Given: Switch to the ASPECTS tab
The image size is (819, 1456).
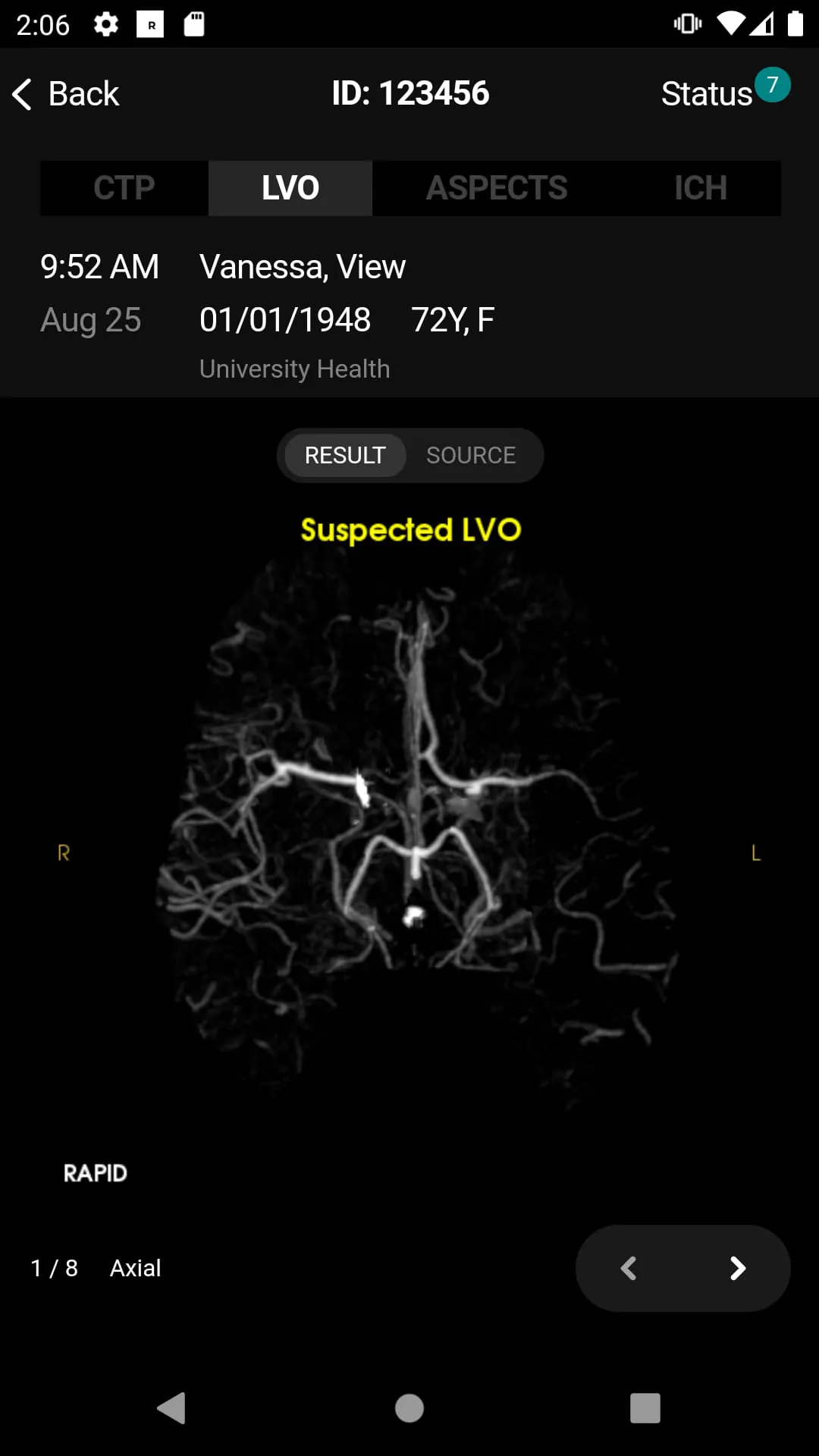Looking at the screenshot, I should coord(497,188).
